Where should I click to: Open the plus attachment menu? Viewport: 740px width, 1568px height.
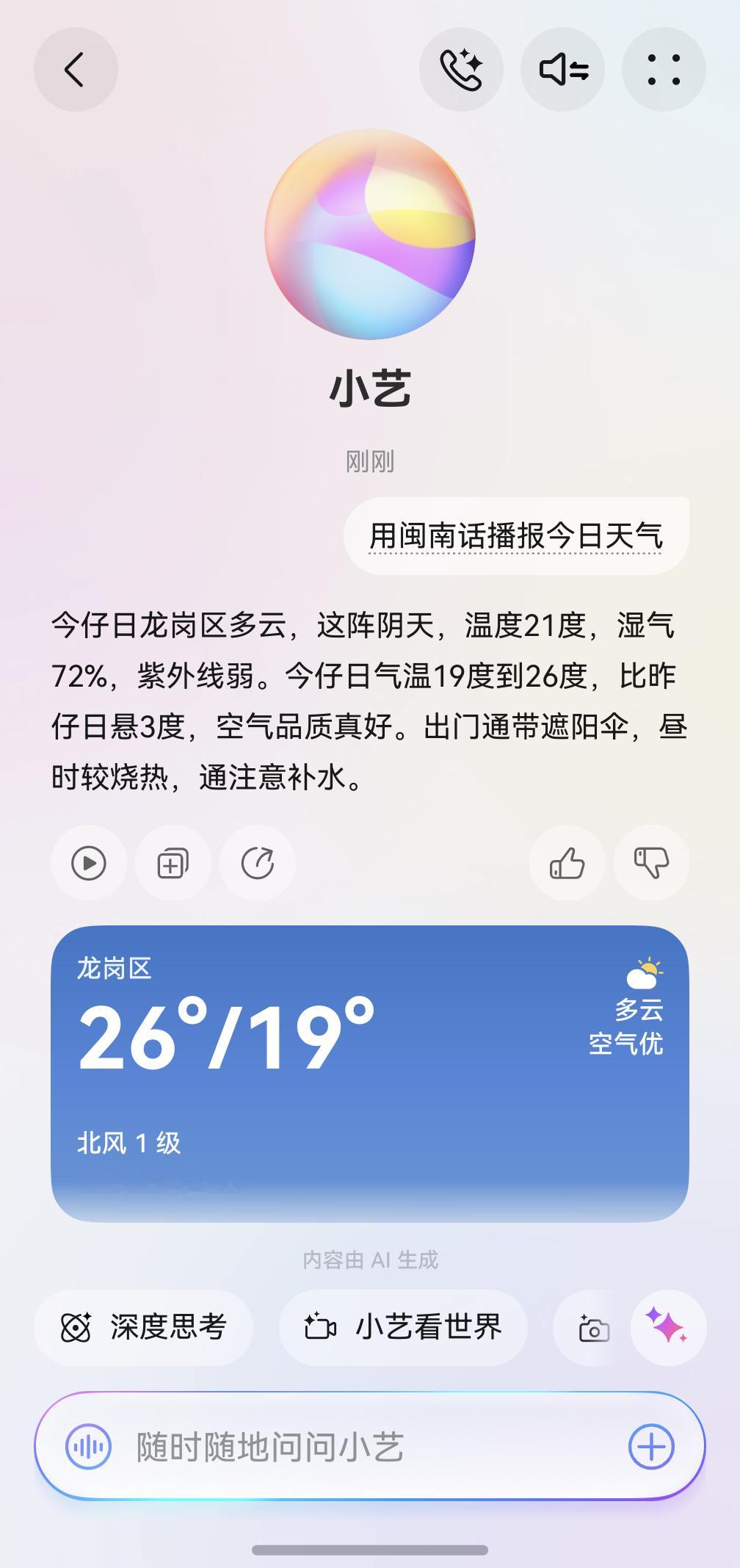(650, 1446)
